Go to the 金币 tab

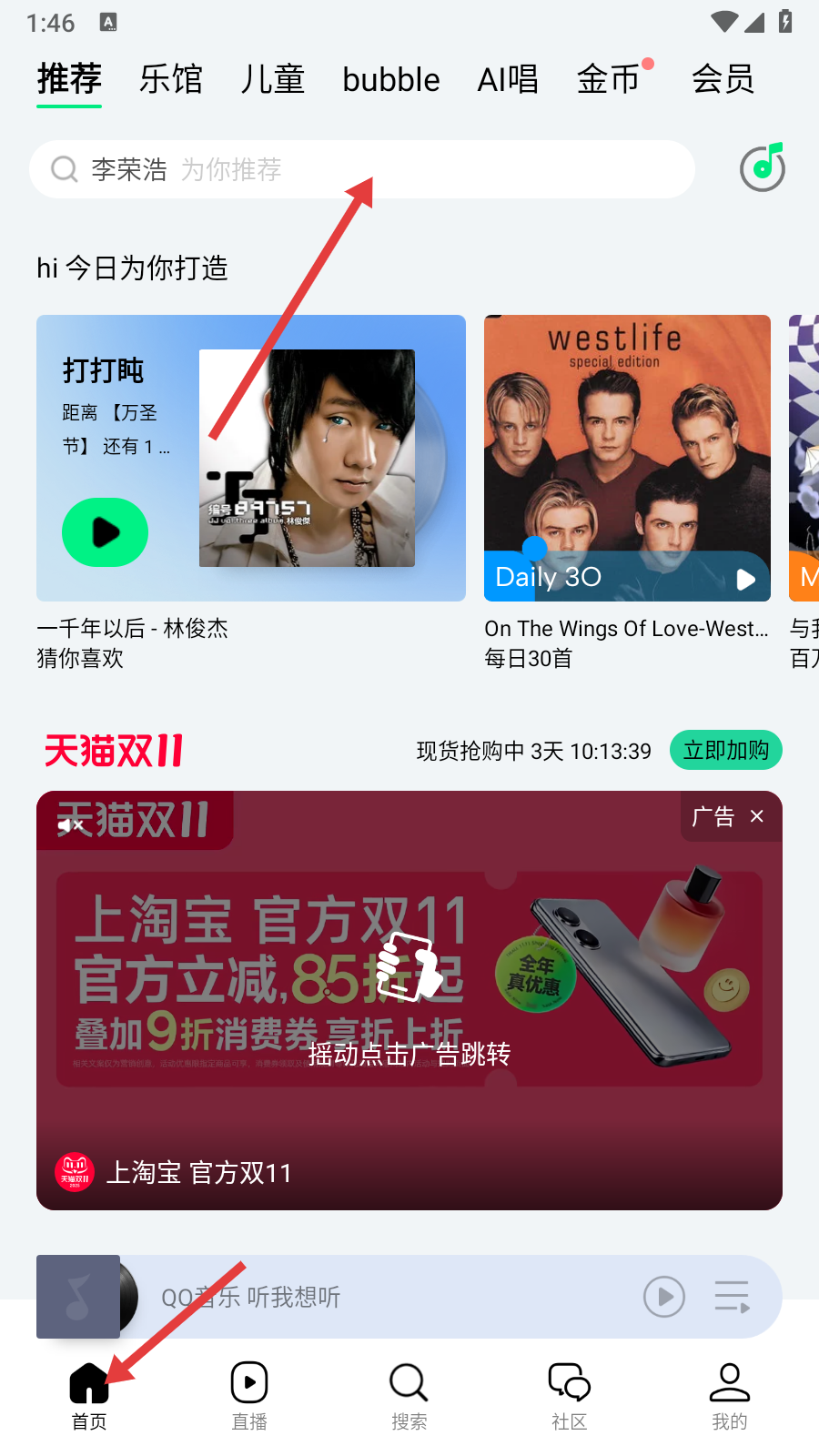609,80
